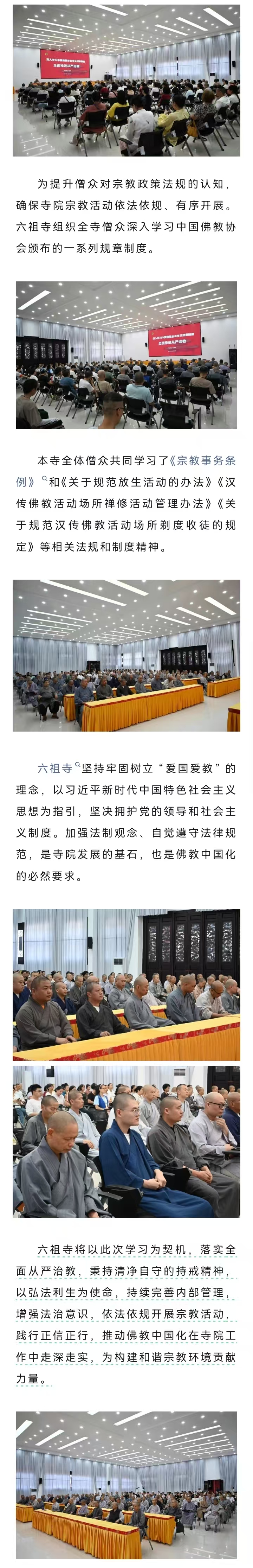Screen dimensions: 253x1568
Task: View the top photo with the red projection screen
Action: [x=126, y=80]
